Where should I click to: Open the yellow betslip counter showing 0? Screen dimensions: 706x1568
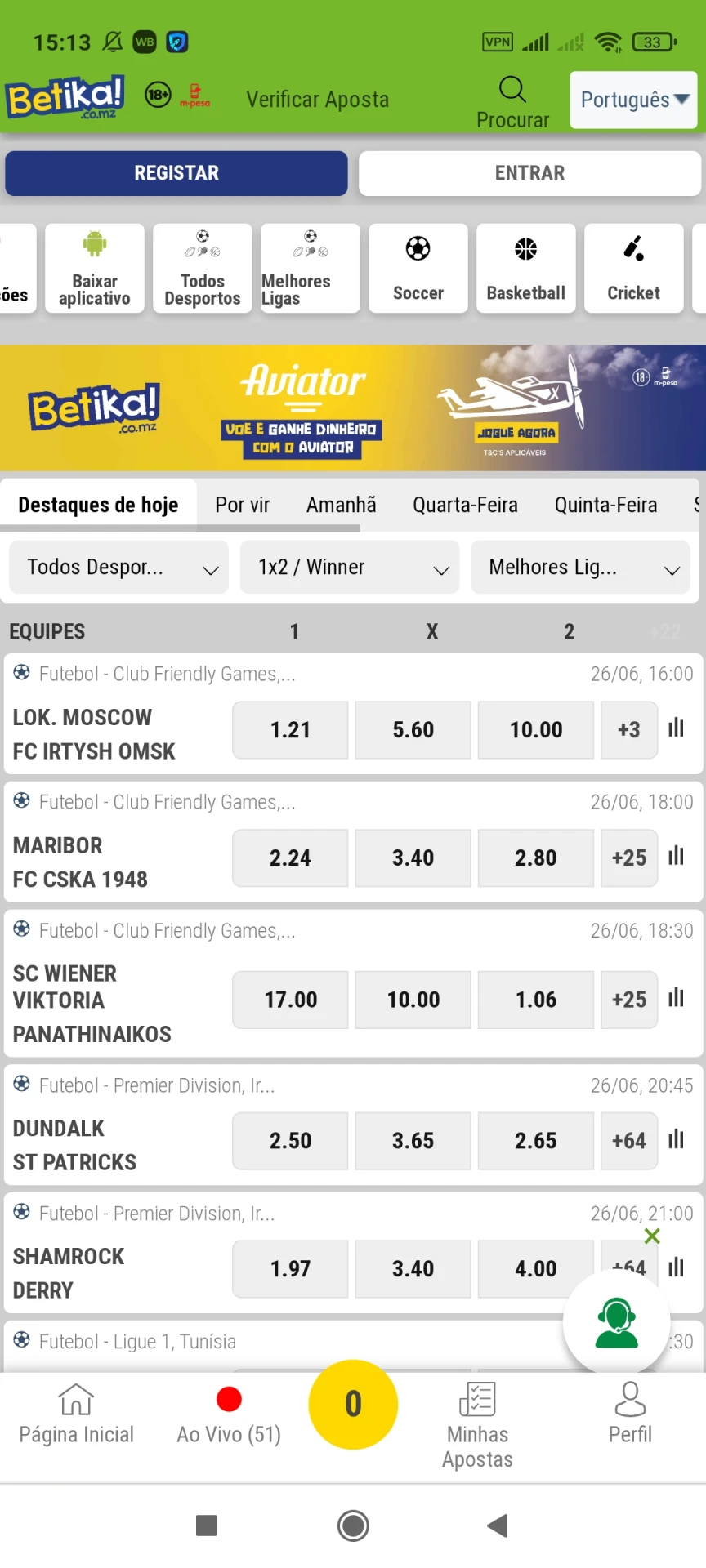click(353, 1404)
